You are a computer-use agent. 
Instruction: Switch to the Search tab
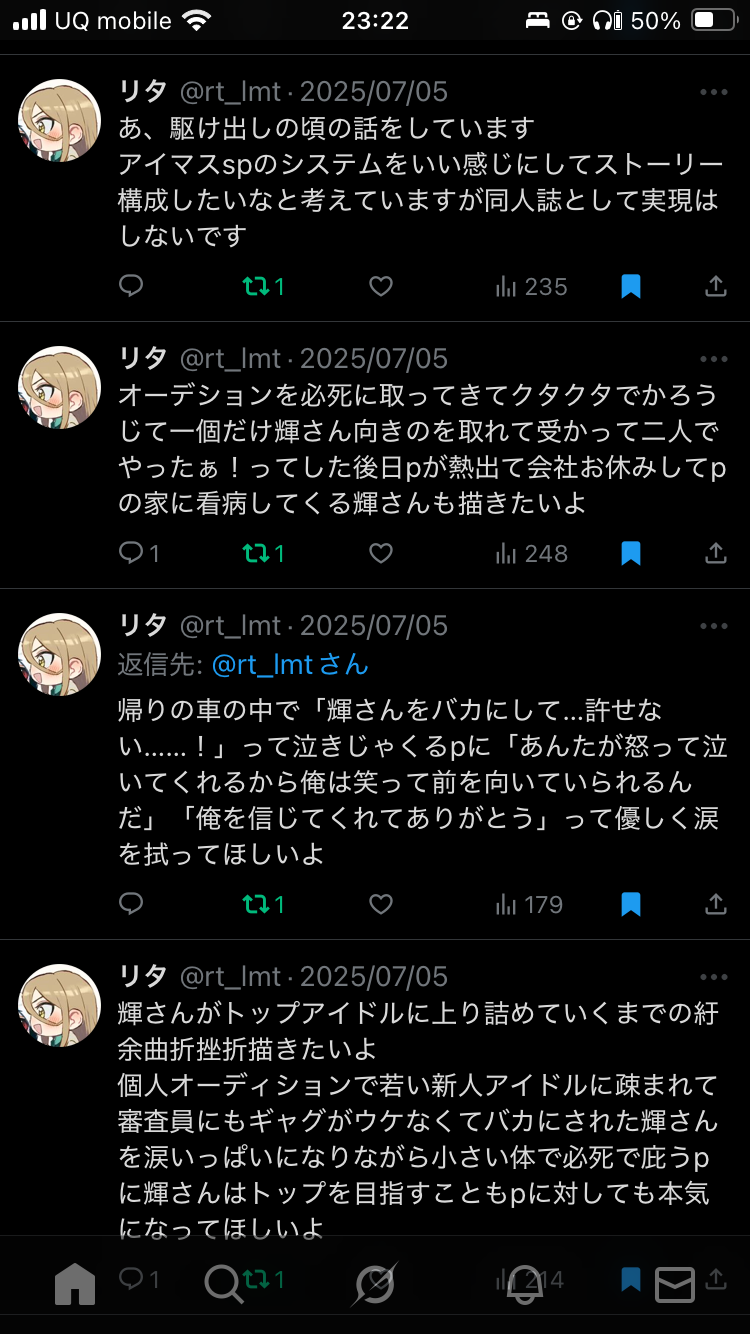tap(224, 1282)
